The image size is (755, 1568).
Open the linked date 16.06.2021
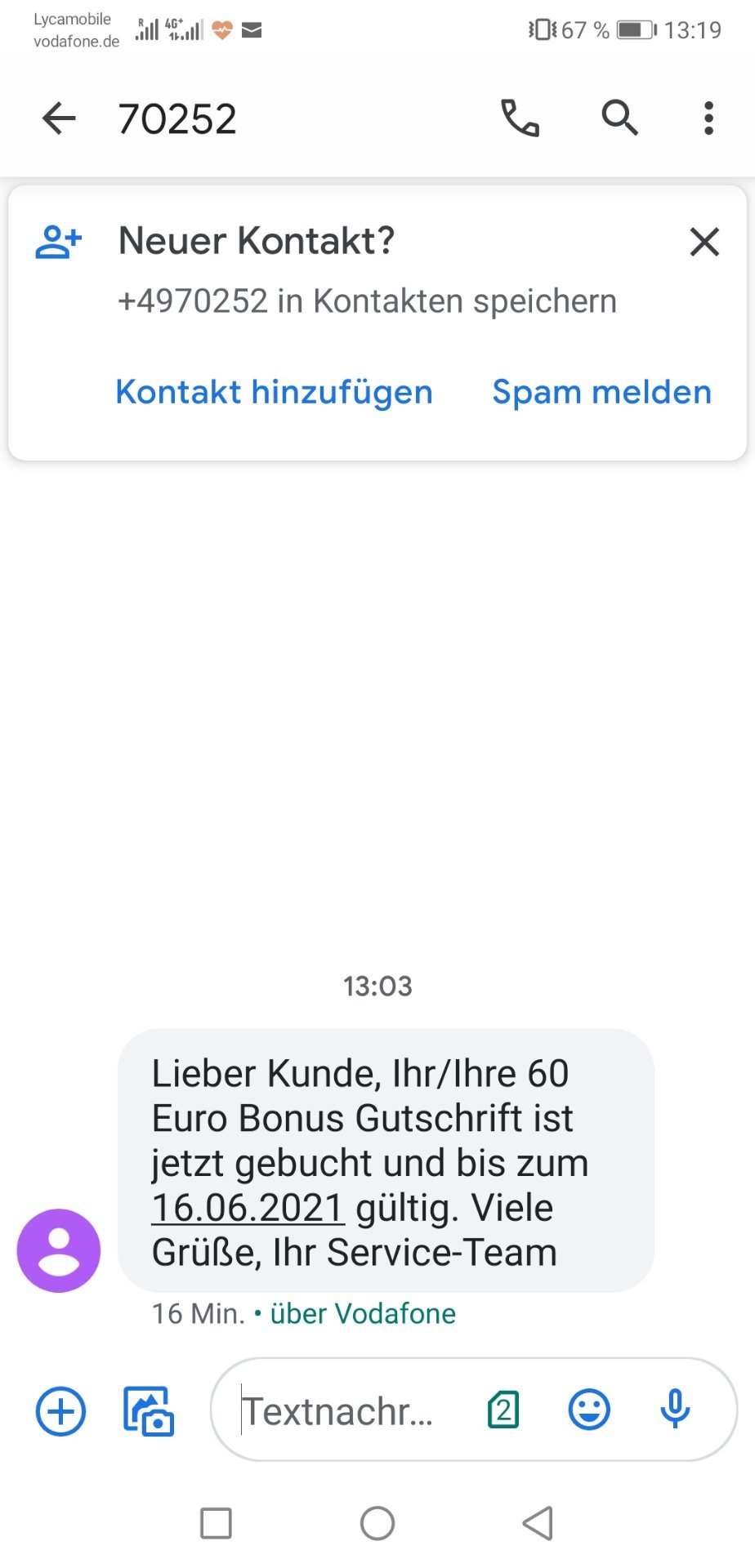(247, 1207)
